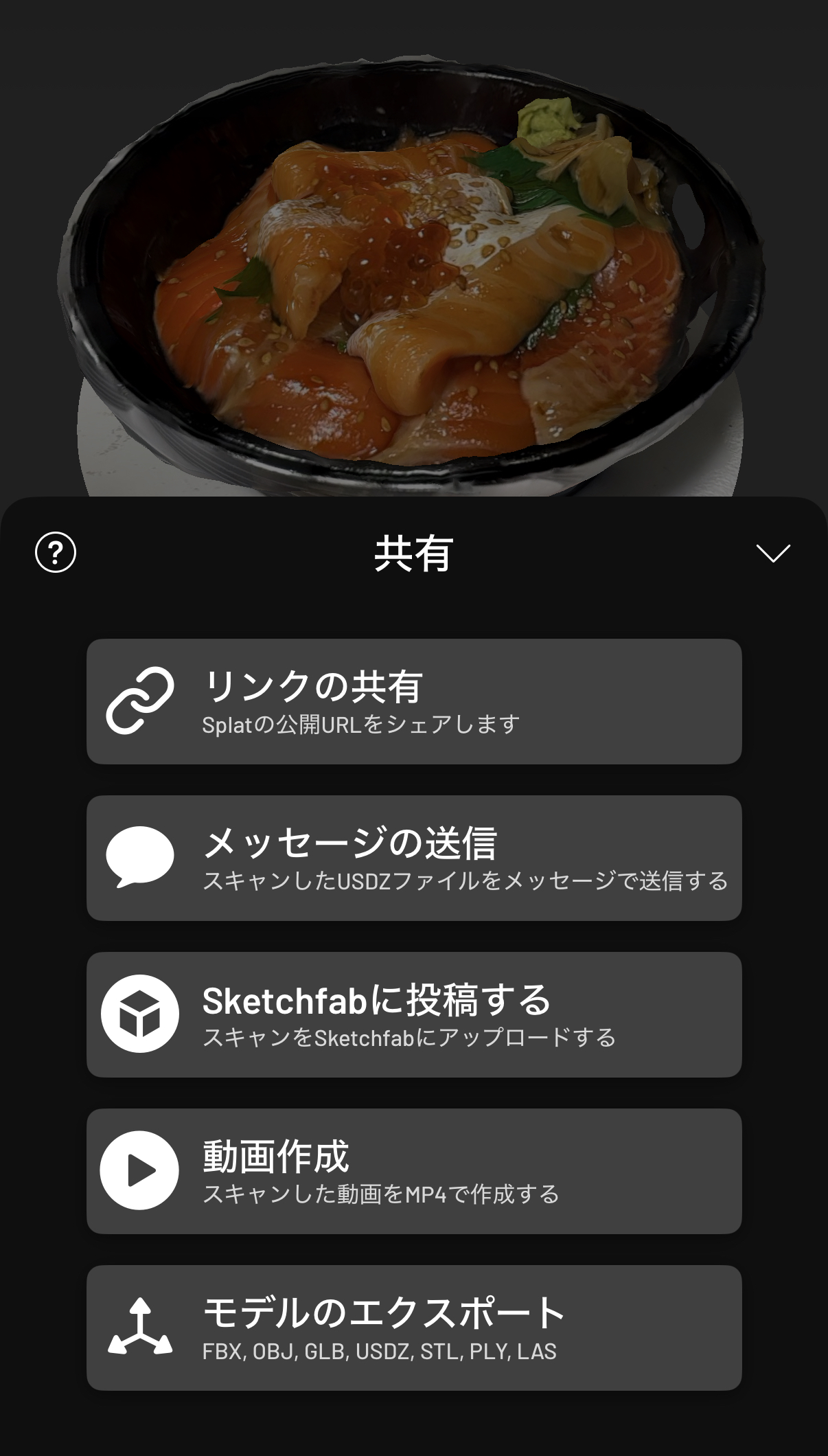The image size is (828, 1456).
Task: Open モデルのエクスポート format options
Action: pos(414,1328)
